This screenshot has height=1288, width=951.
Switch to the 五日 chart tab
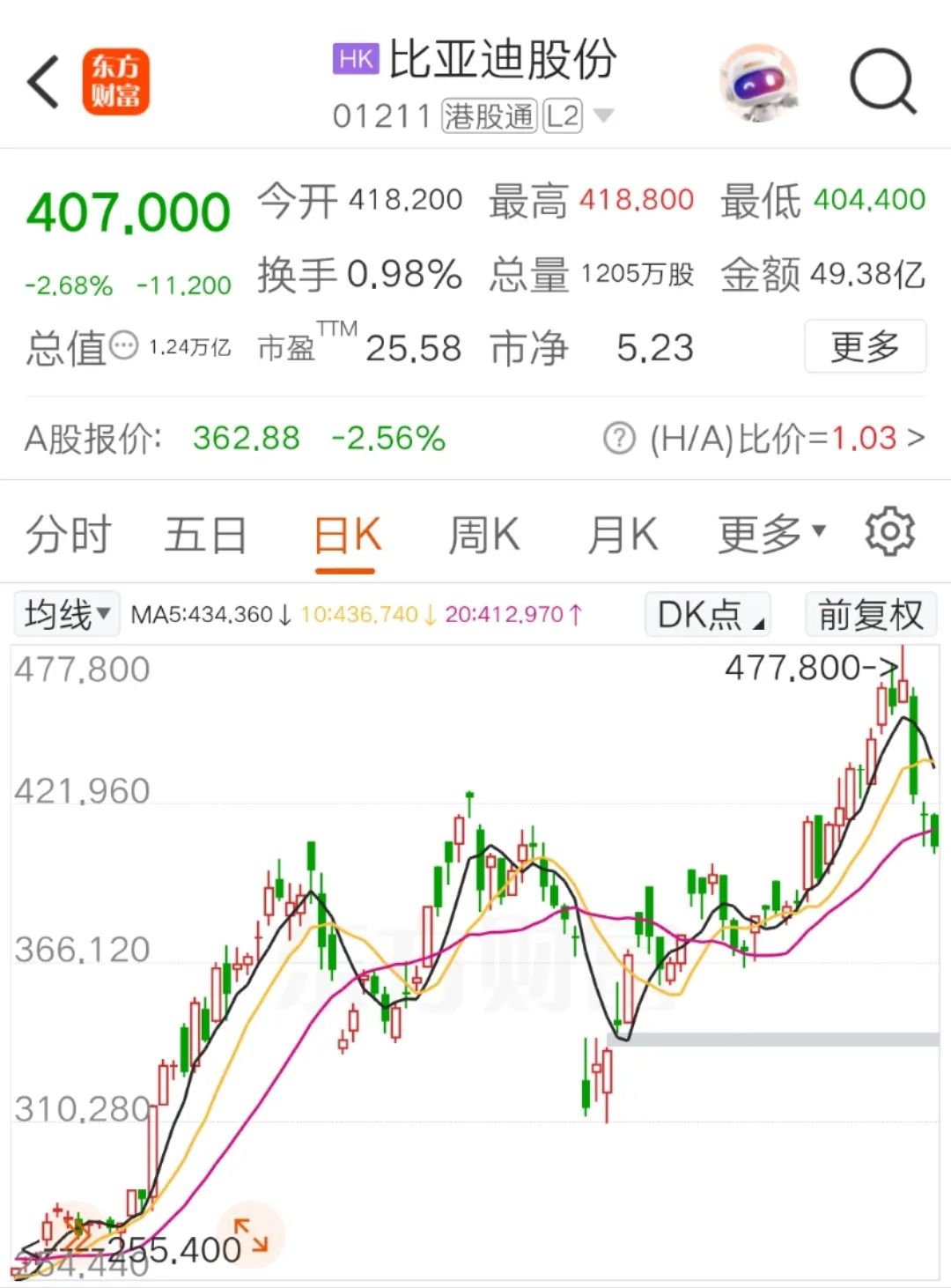(205, 536)
